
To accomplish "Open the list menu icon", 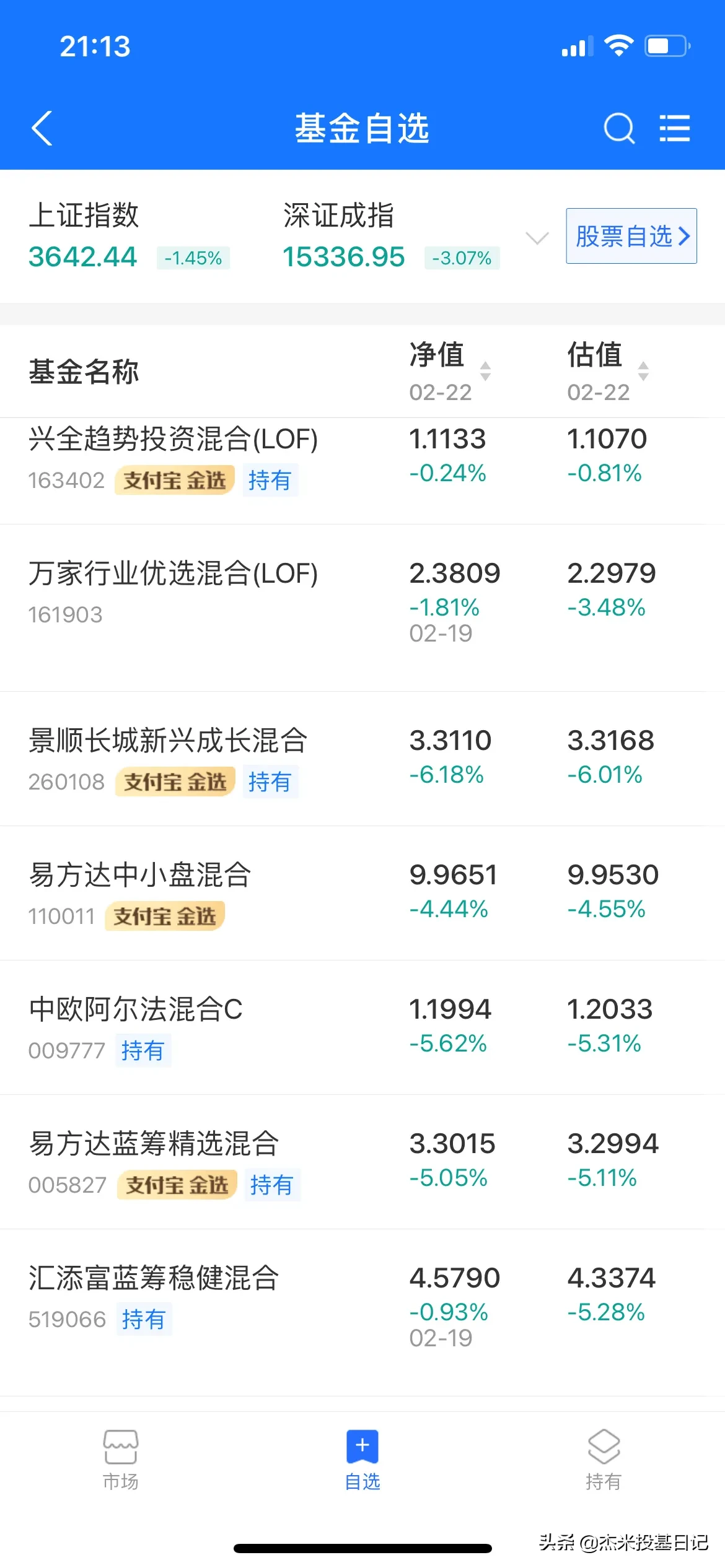I will (674, 128).
